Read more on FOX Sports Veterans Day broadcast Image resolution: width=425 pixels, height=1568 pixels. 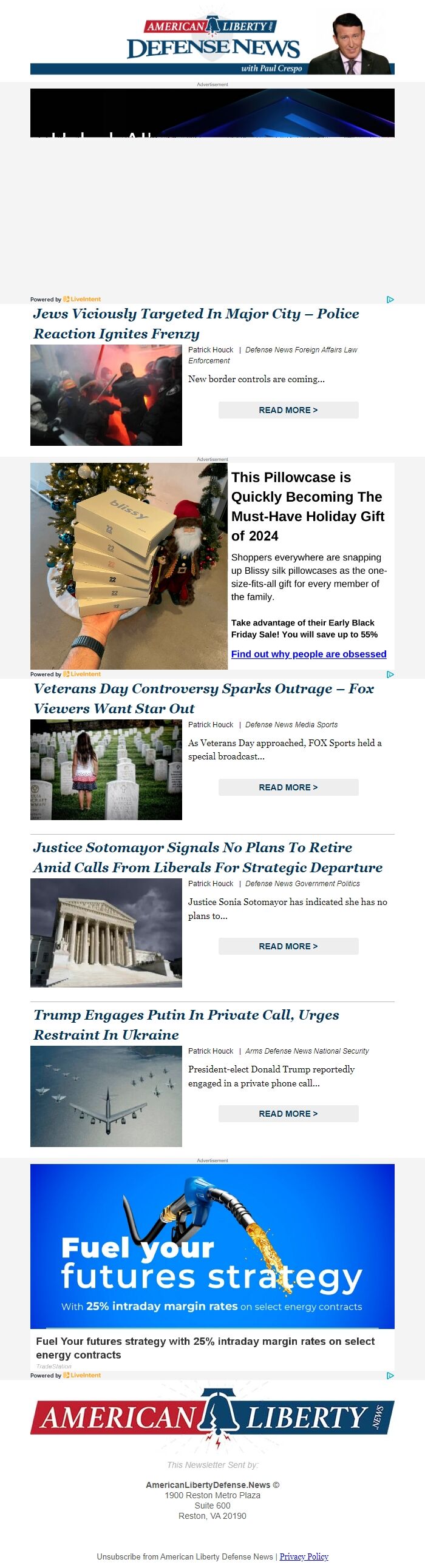point(288,787)
